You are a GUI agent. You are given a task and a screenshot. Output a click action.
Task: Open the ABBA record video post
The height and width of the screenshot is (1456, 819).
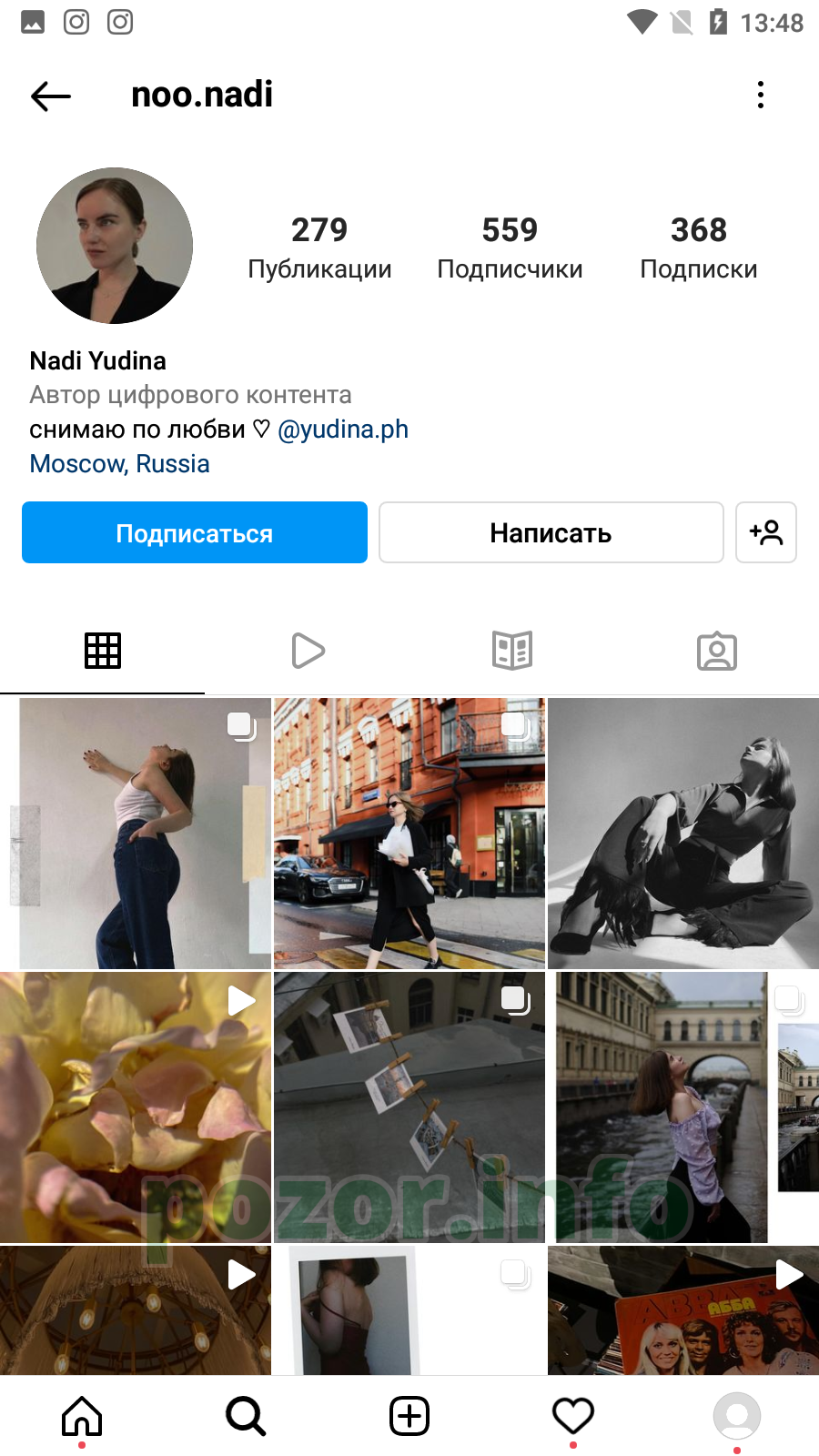click(x=683, y=1310)
